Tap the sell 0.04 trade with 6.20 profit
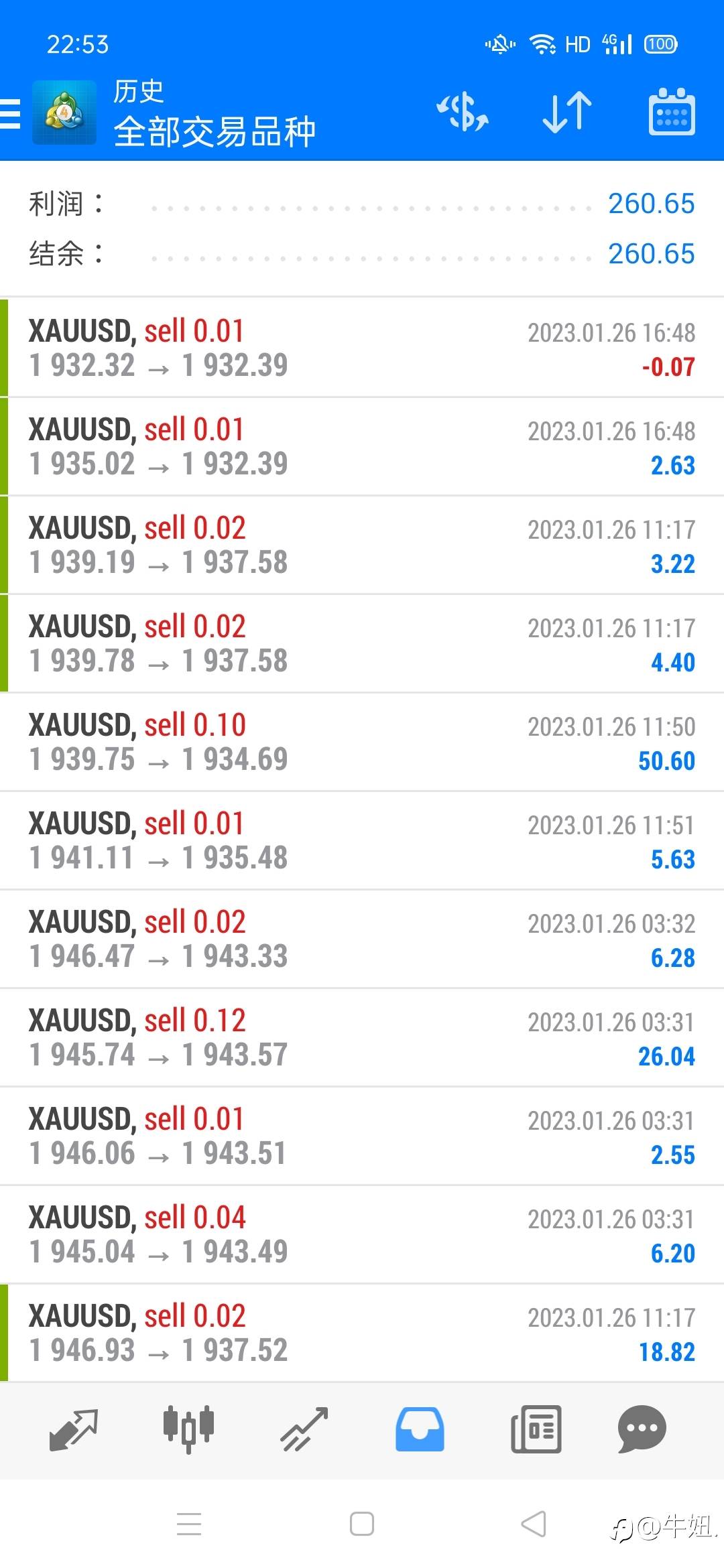Screen dimensions: 724x1568 coord(362,1234)
